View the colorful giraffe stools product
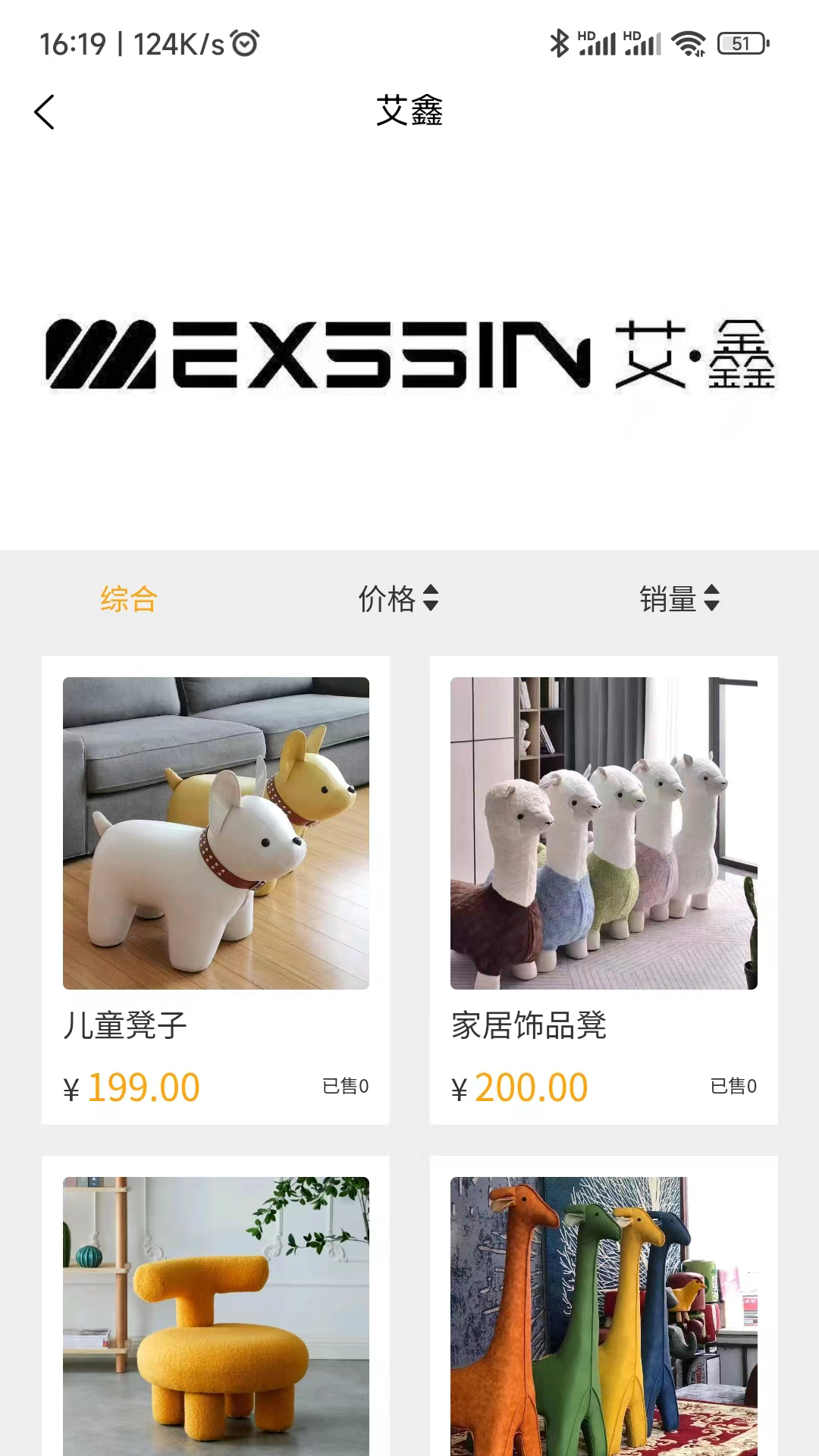This screenshot has width=819, height=1456. tap(604, 1315)
